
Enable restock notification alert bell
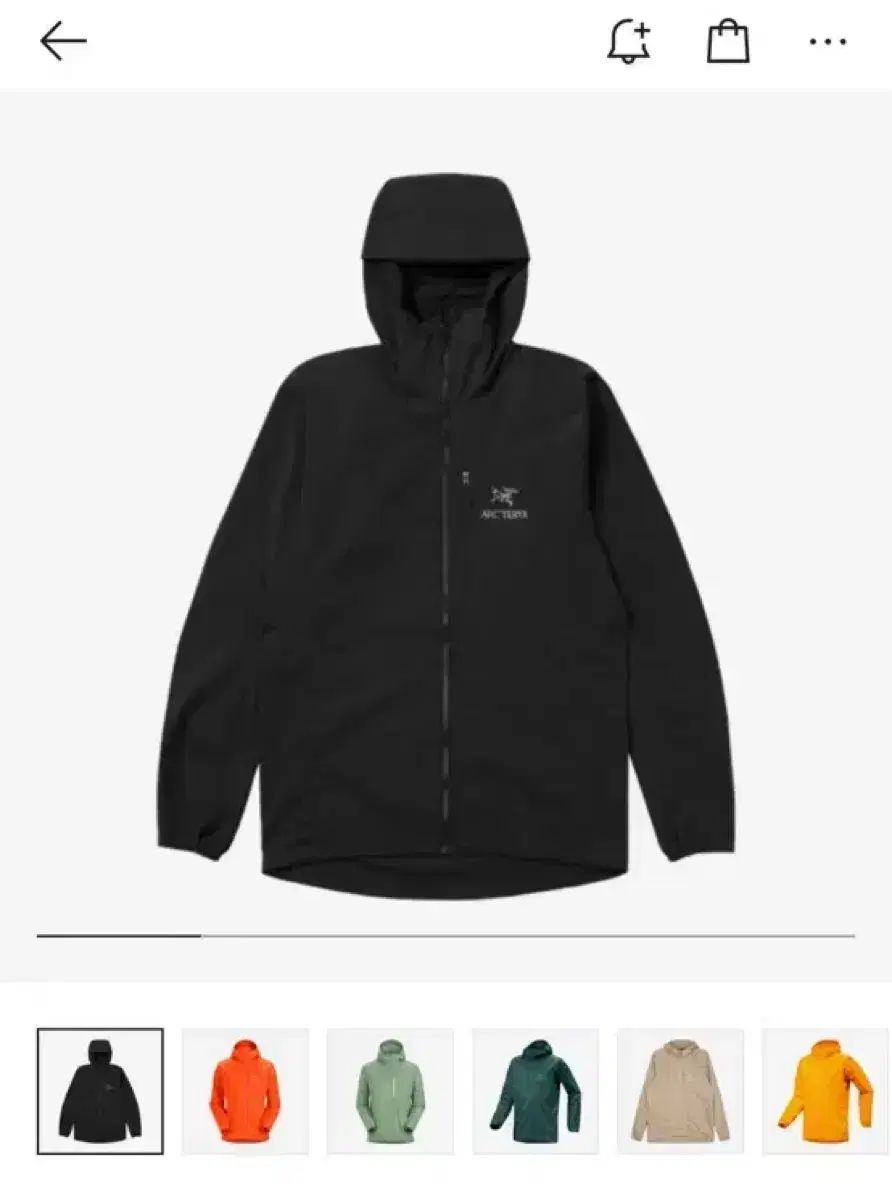[630, 42]
